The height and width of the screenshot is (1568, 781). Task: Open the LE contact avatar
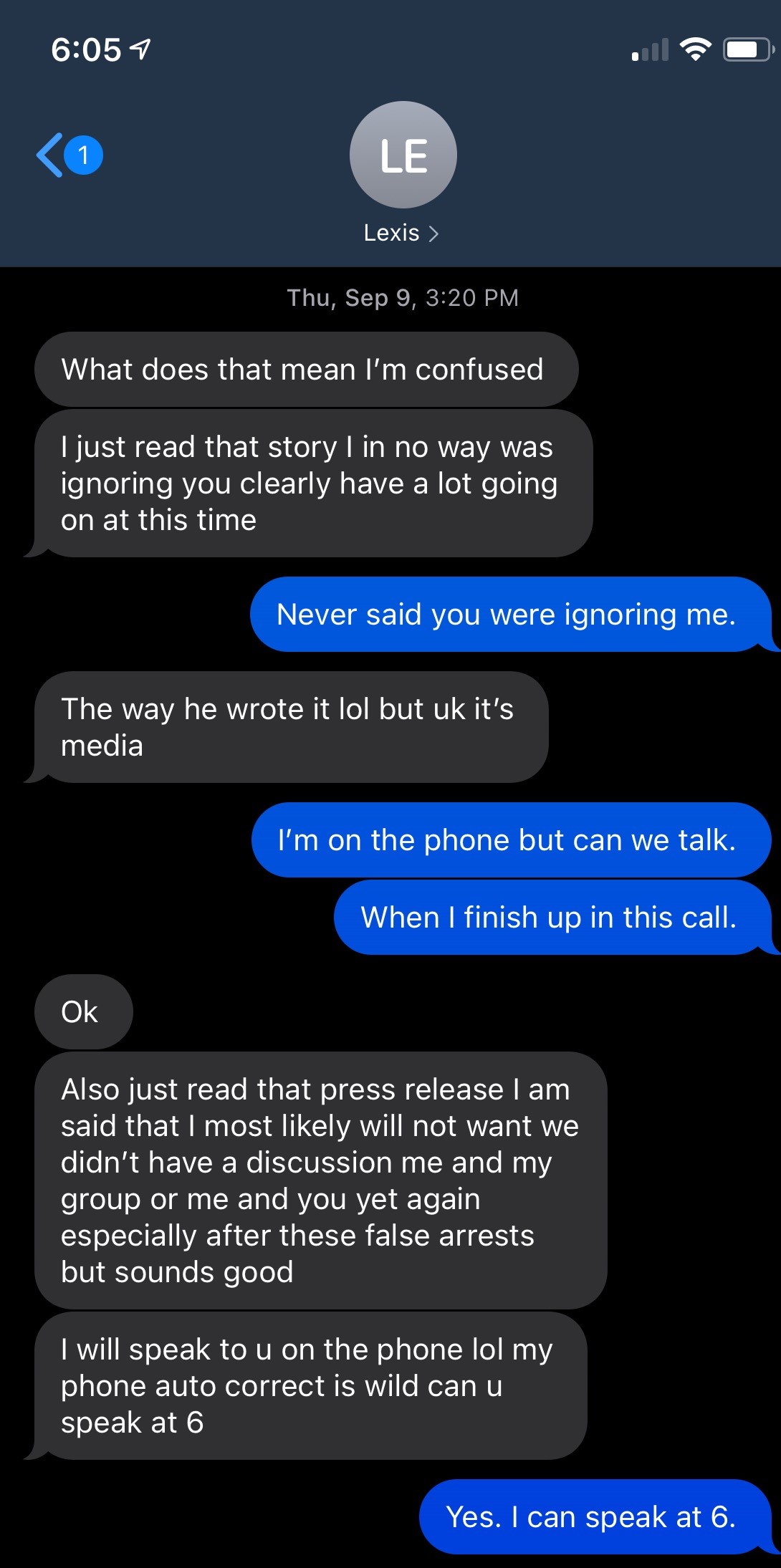pyautogui.click(x=403, y=155)
